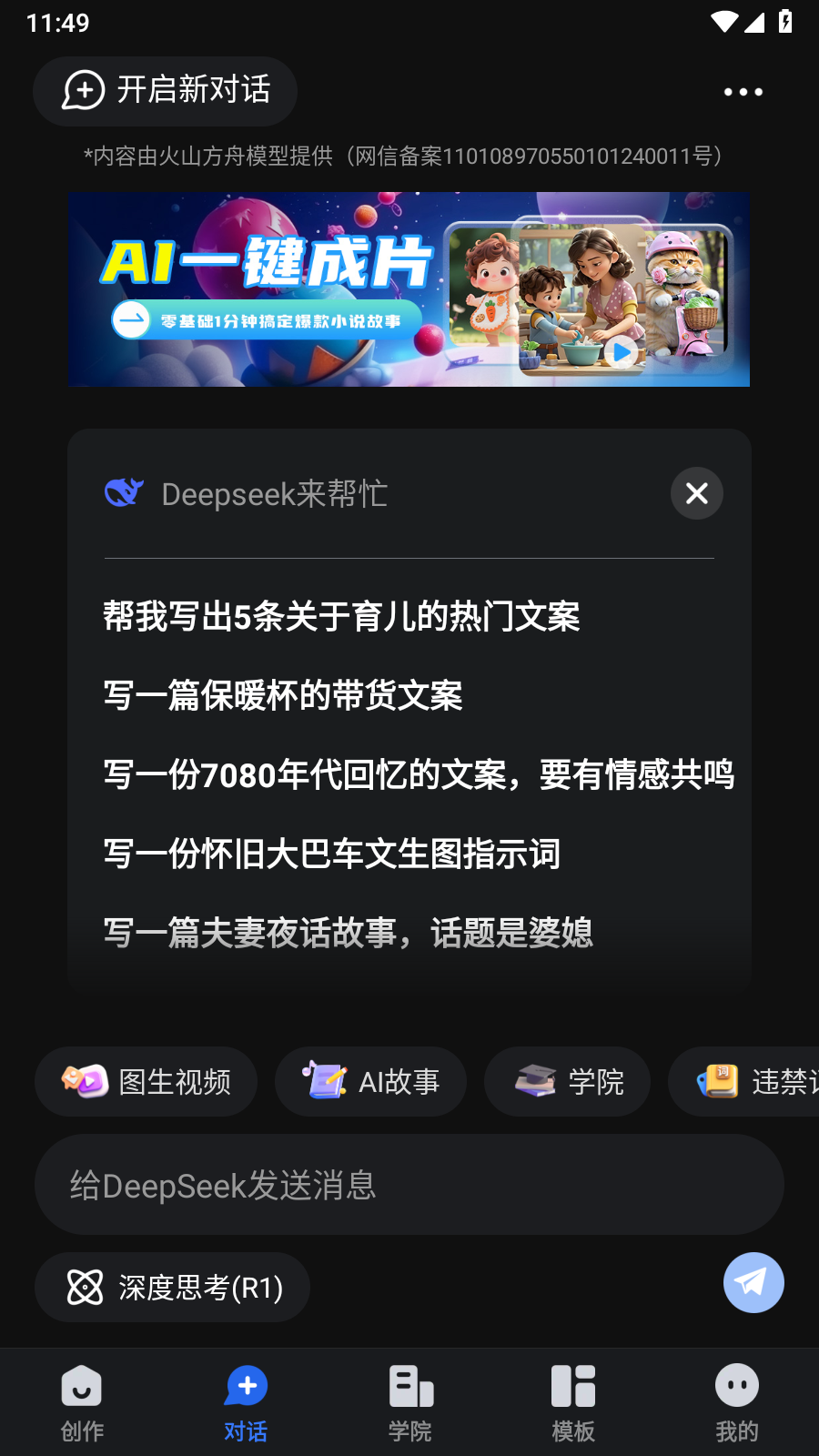Viewport: 819px width, 1456px height.
Task: Open 学院 from the quick feature chips
Action: pos(567,1081)
